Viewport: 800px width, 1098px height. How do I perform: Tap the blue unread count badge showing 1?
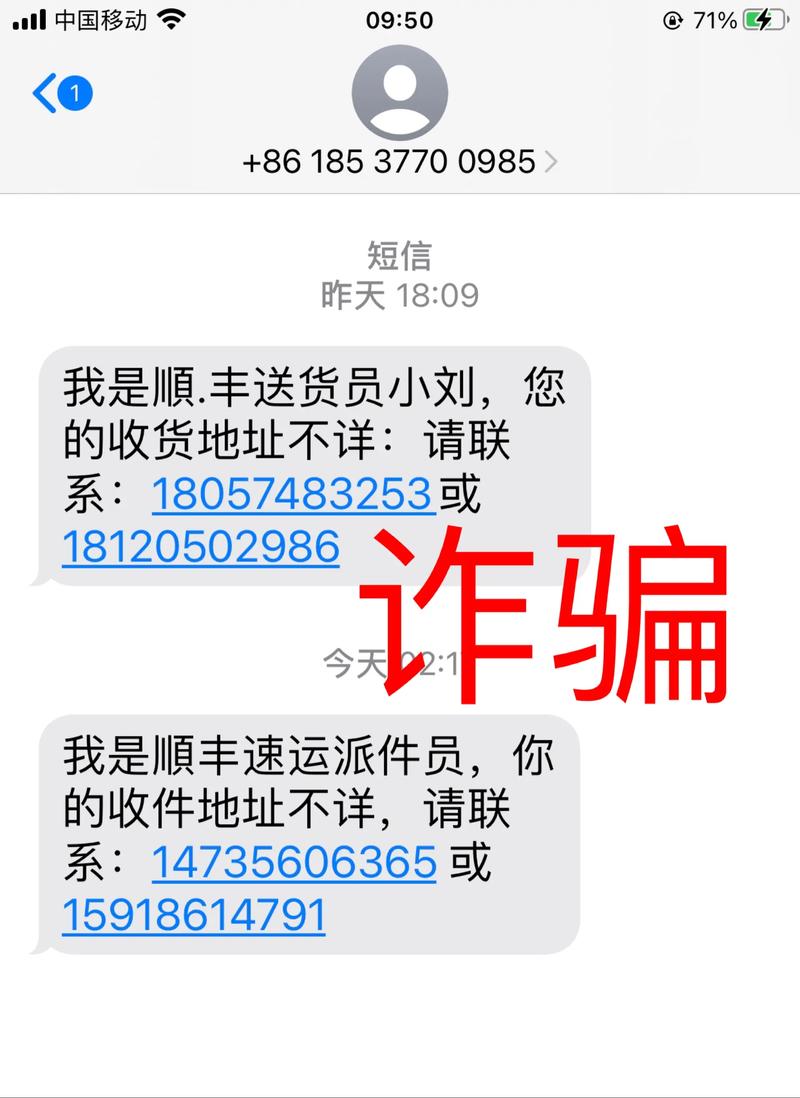coord(74,94)
